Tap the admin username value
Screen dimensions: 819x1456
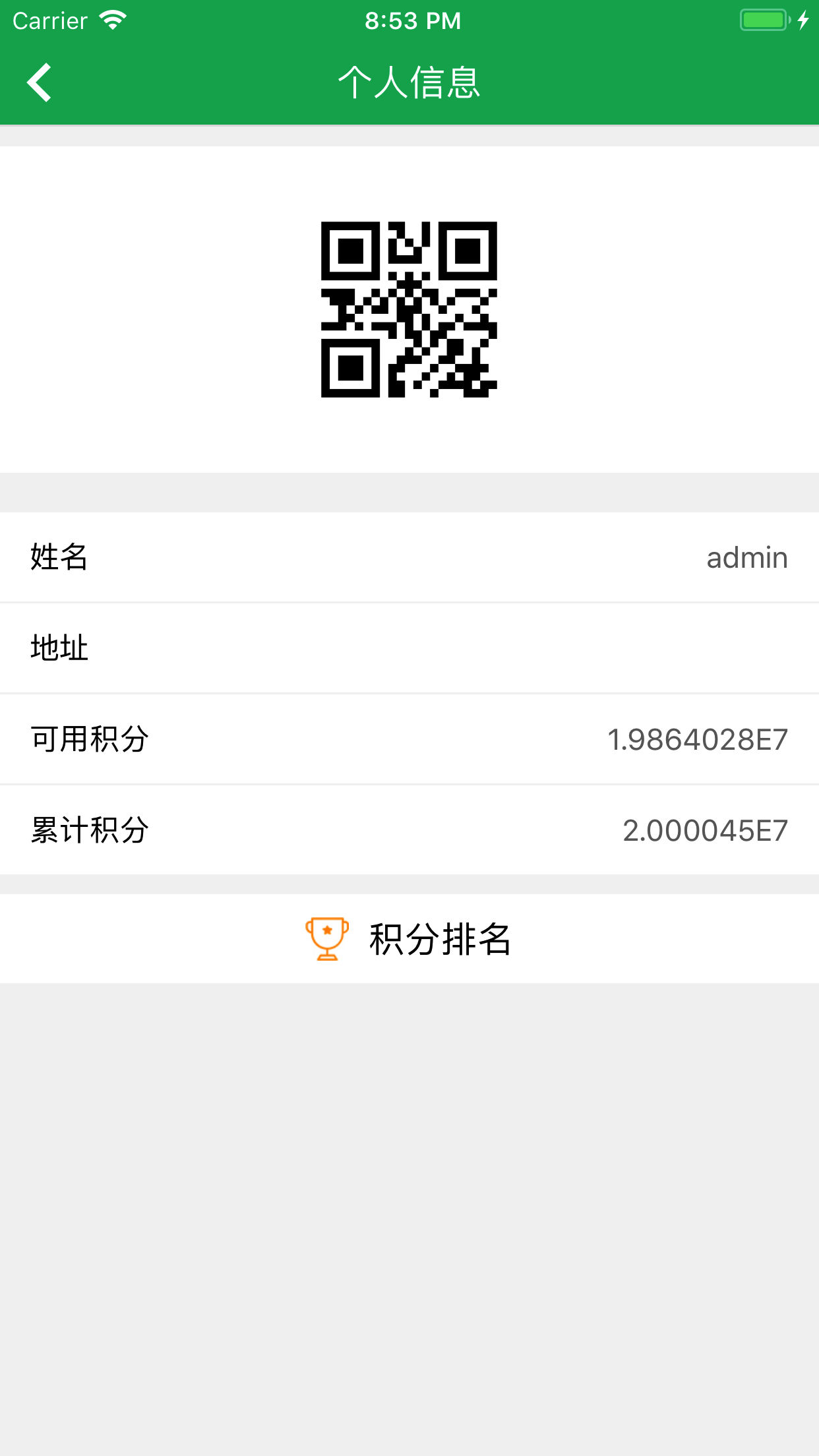746,557
